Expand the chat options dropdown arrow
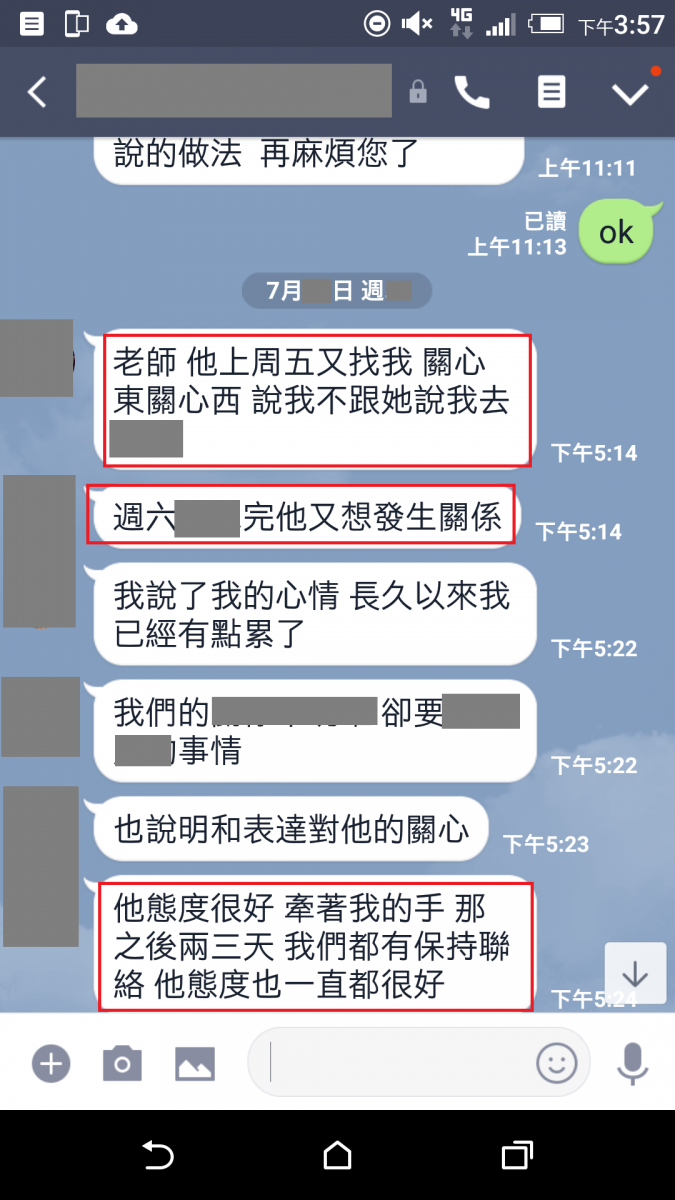Viewport: 675px width, 1200px height. [x=630, y=93]
